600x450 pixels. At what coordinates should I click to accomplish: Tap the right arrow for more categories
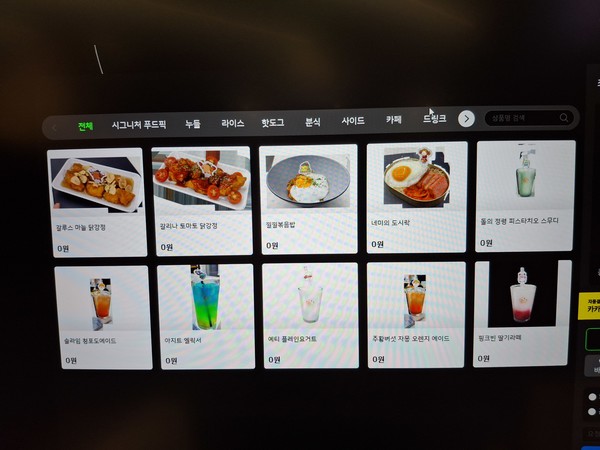[x=466, y=118]
